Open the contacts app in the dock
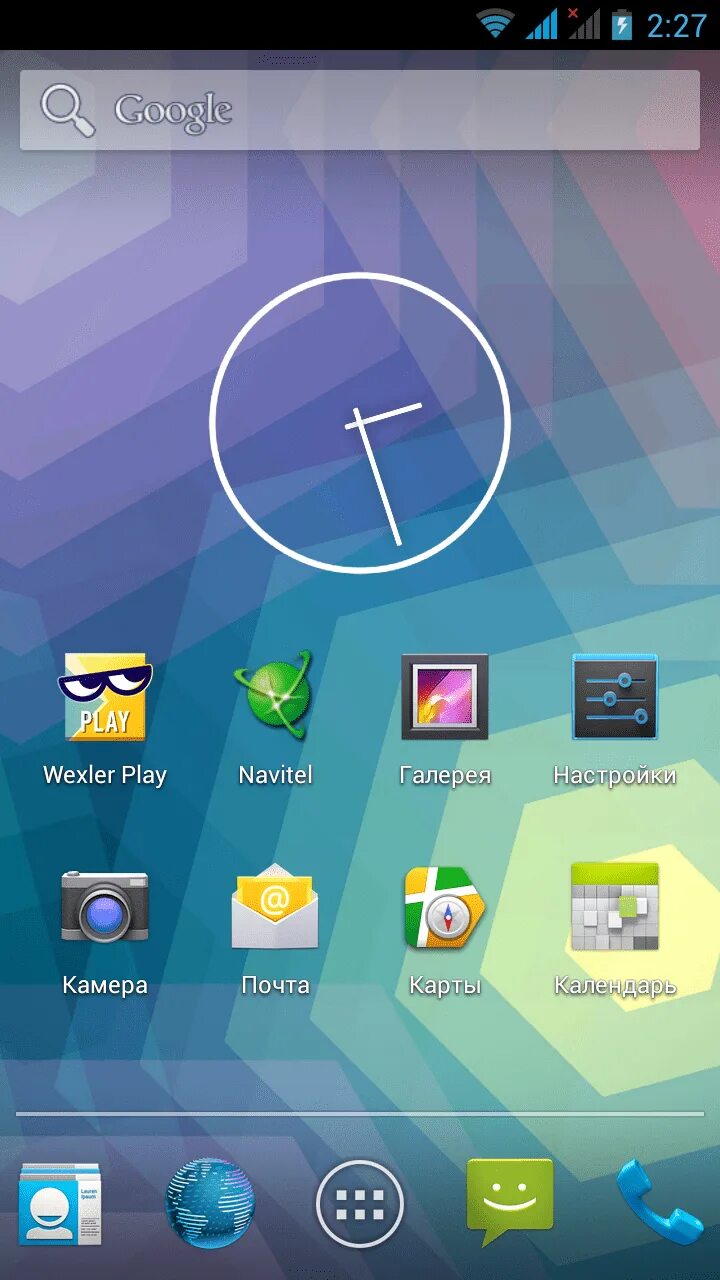Screen dimensions: 720x1280 click(60, 1204)
